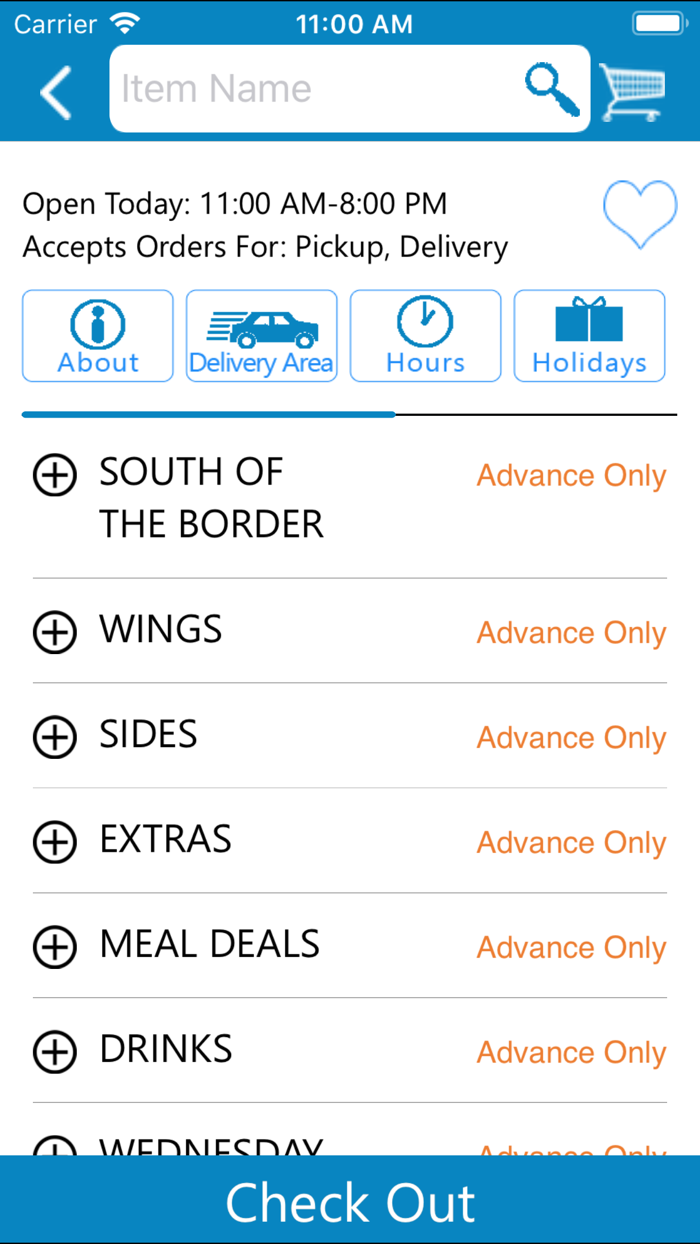The image size is (700, 1244).
Task: Check the restaurant Hours
Action: [425, 336]
